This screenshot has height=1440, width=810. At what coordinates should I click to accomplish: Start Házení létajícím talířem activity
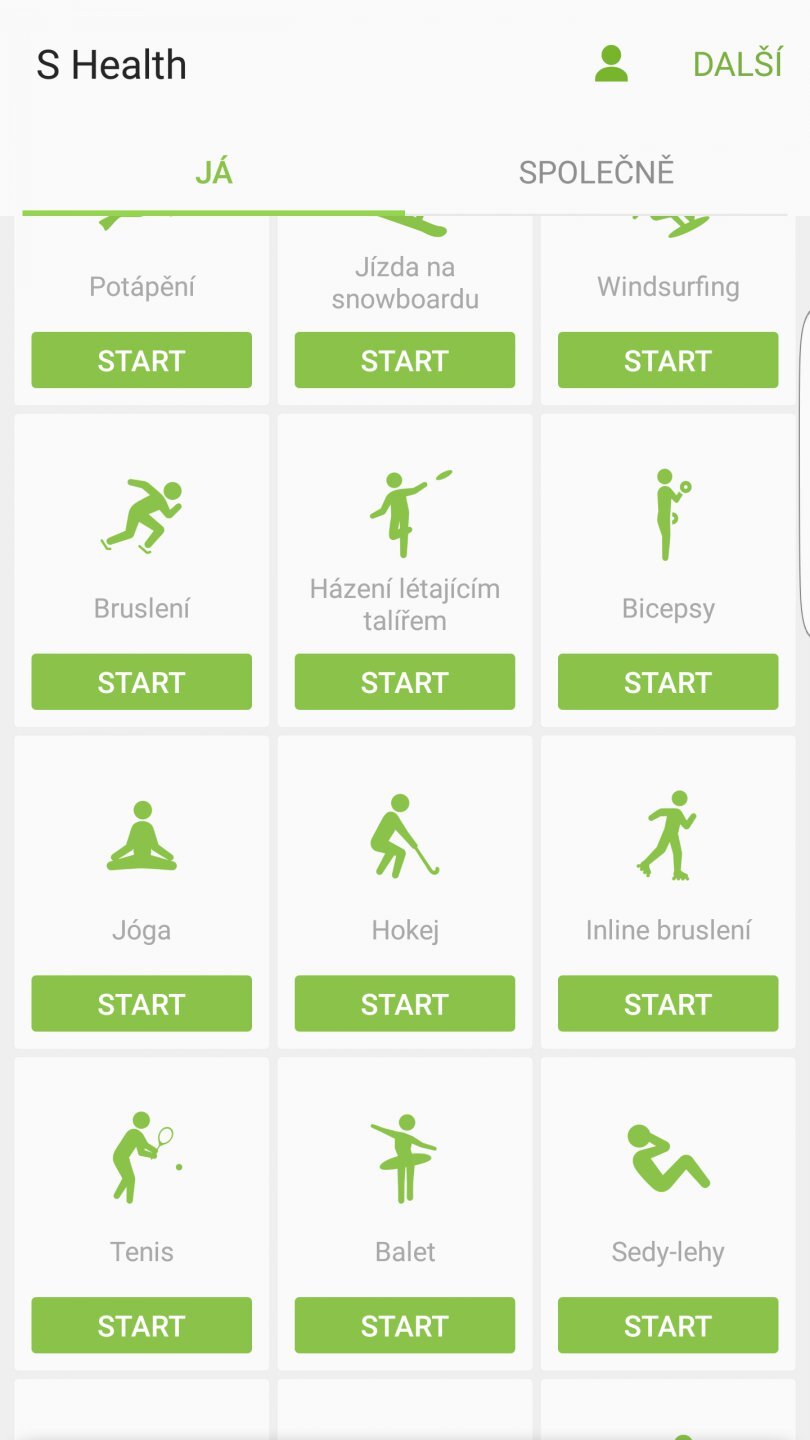point(404,682)
